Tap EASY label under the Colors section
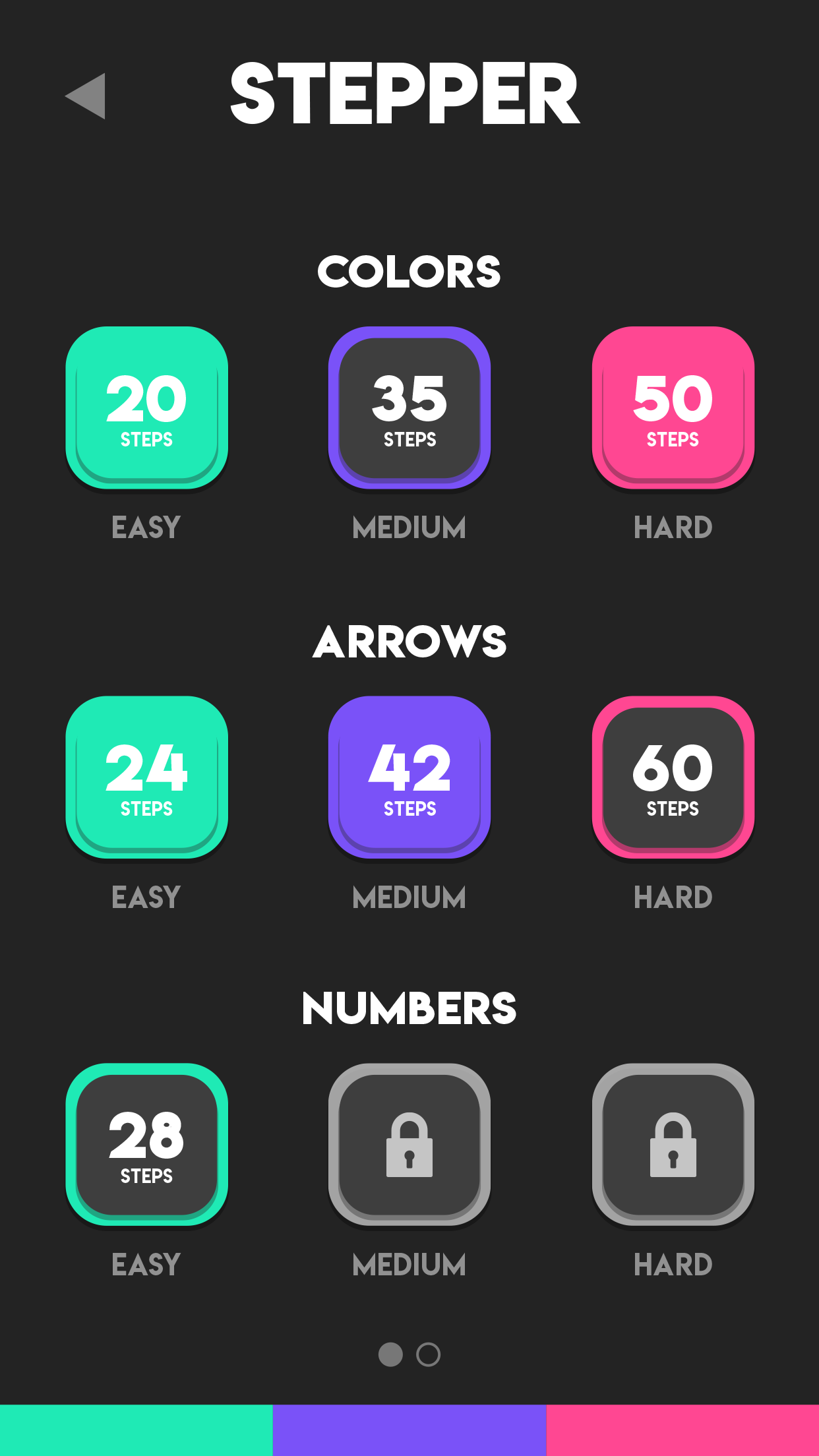The width and height of the screenshot is (819, 1456). click(145, 526)
